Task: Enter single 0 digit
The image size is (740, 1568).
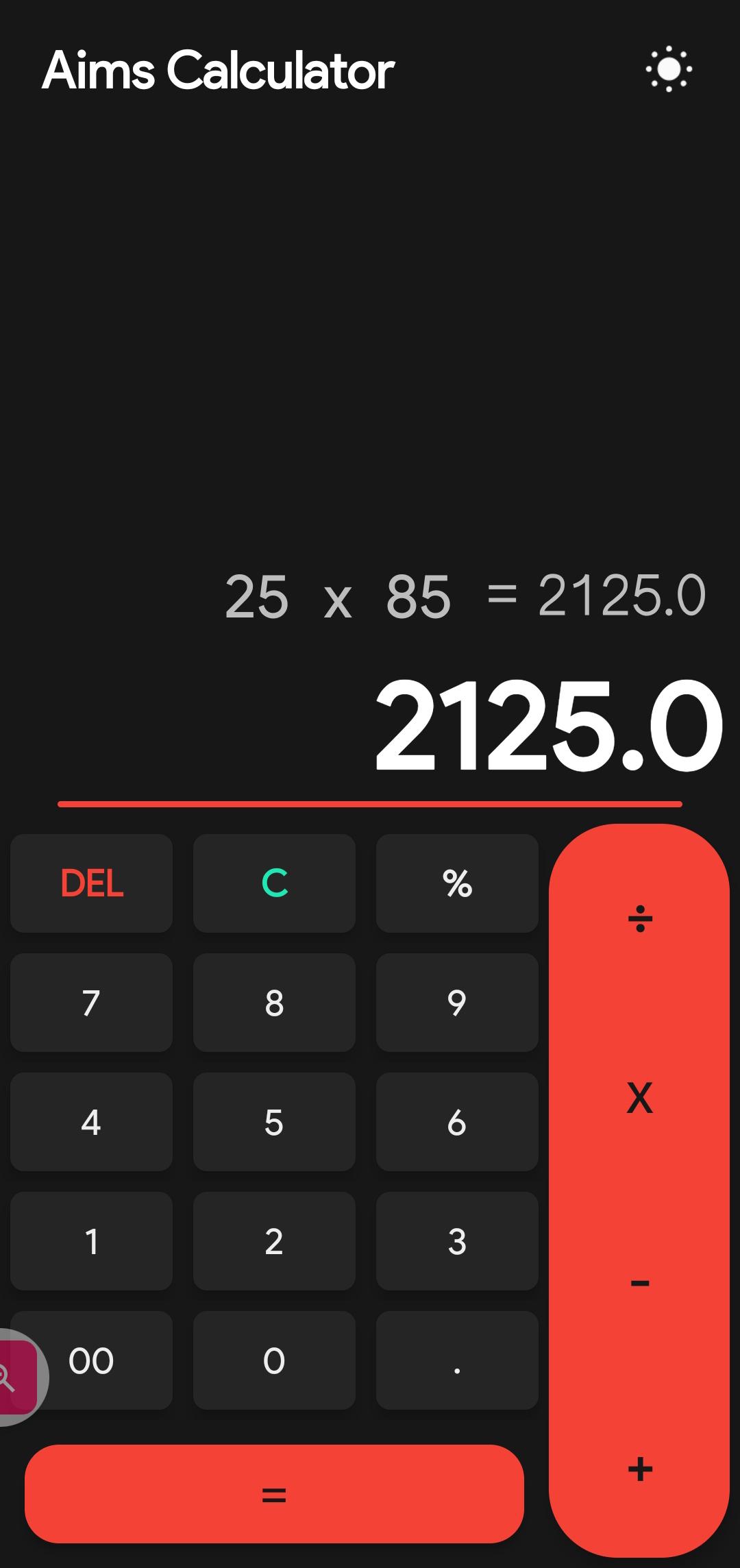Action: 274,1360
